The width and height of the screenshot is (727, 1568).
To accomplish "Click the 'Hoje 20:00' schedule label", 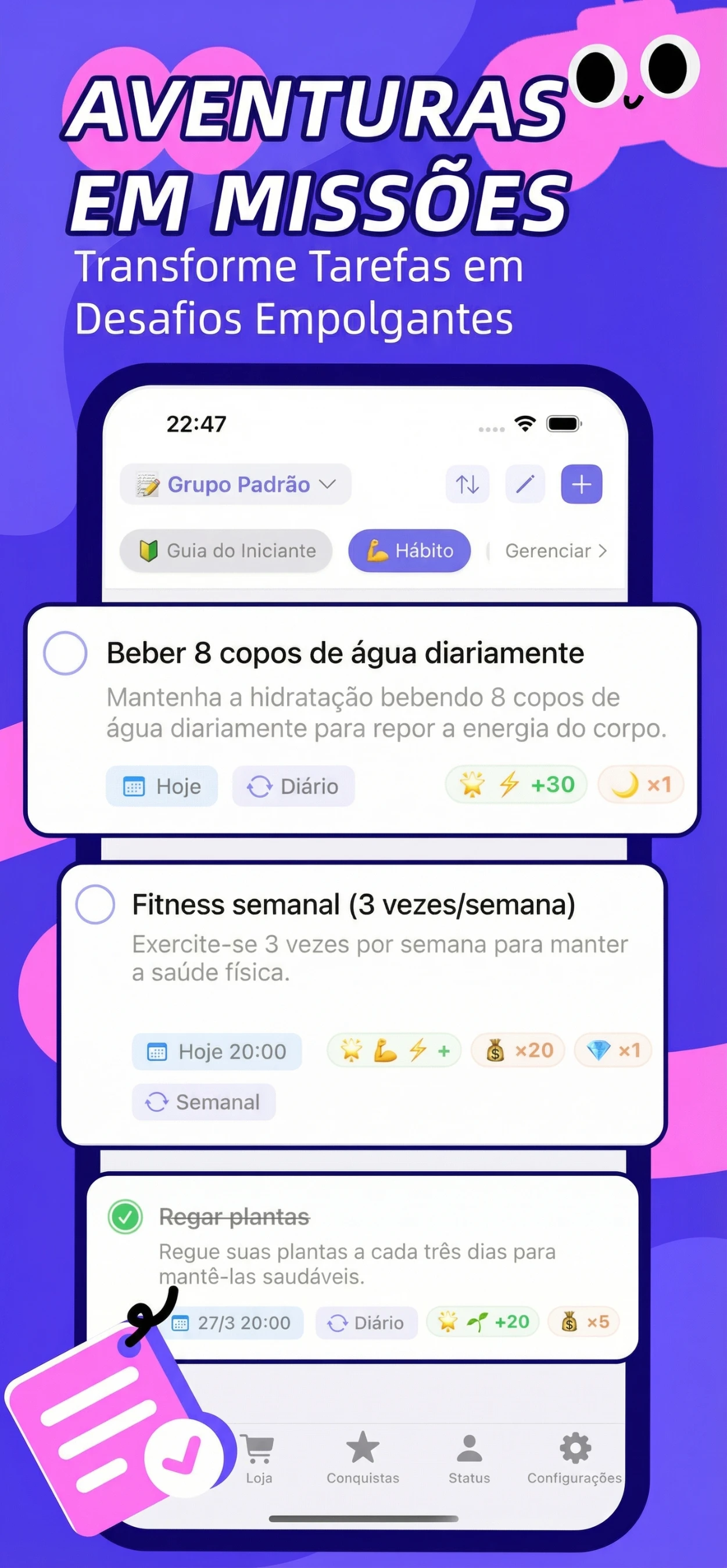I will pyautogui.click(x=216, y=1051).
